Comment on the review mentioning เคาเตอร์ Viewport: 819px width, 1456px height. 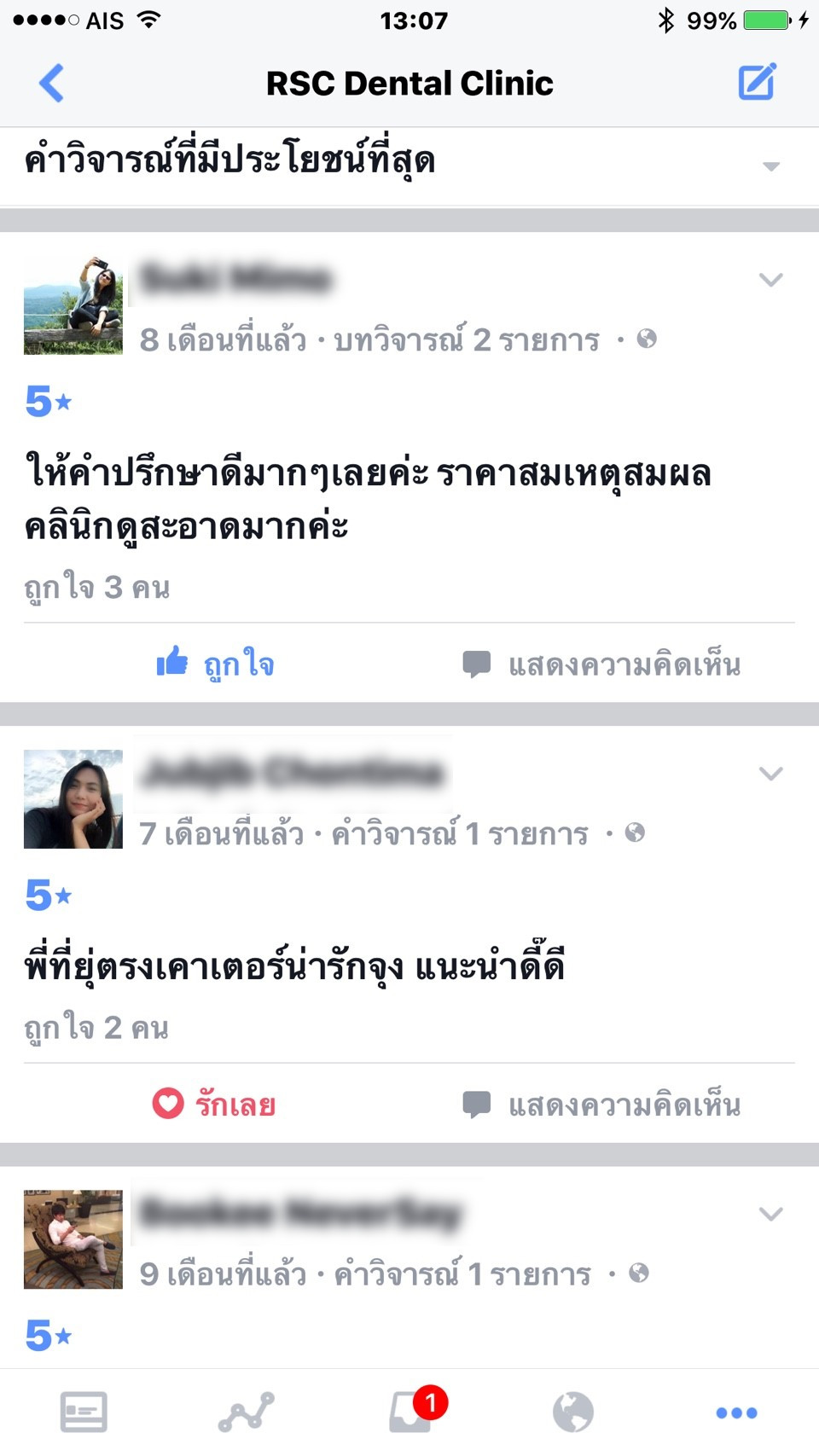tap(601, 1104)
